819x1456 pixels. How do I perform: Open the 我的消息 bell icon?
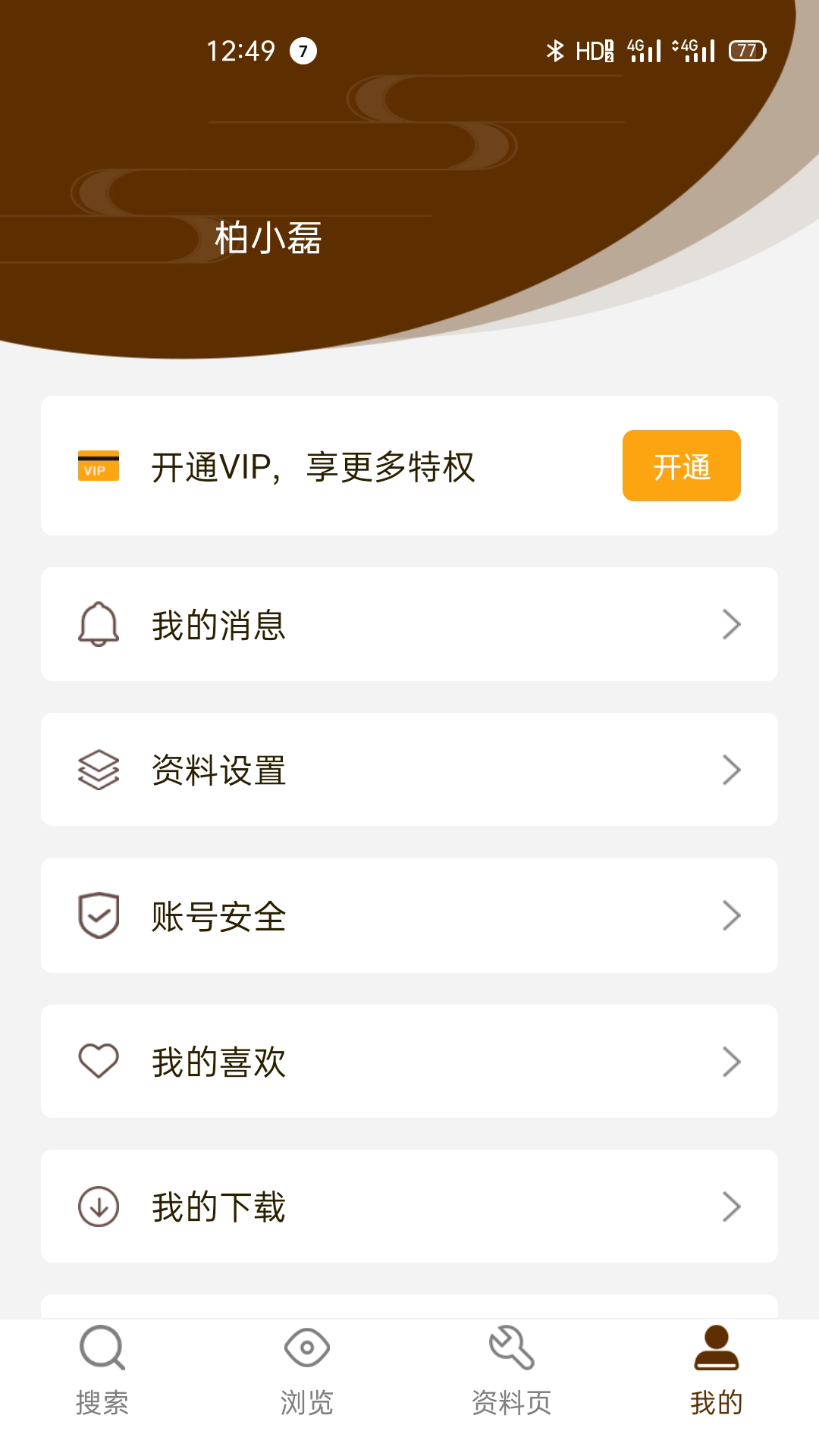click(x=97, y=623)
